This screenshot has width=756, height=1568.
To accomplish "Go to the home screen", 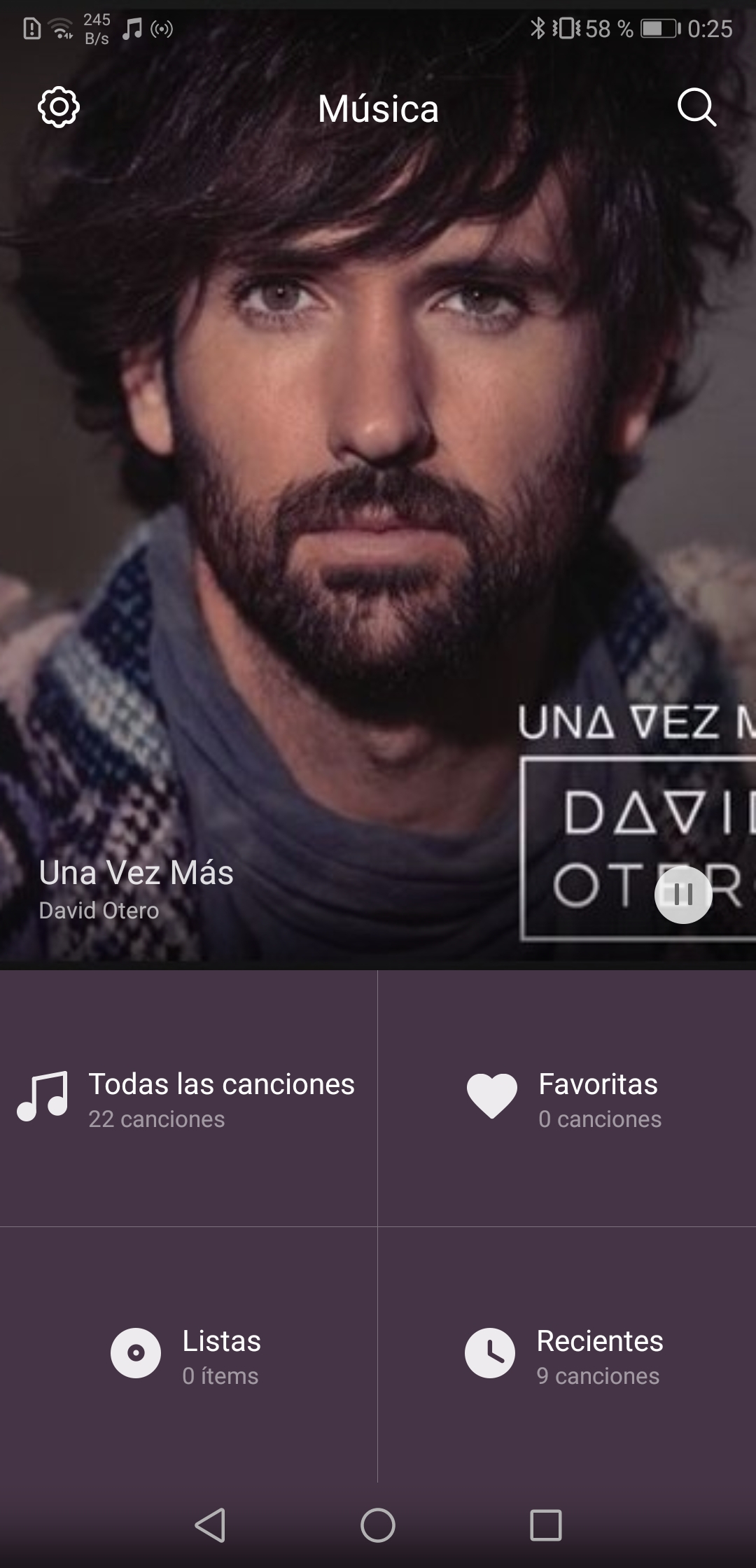I will [378, 1525].
